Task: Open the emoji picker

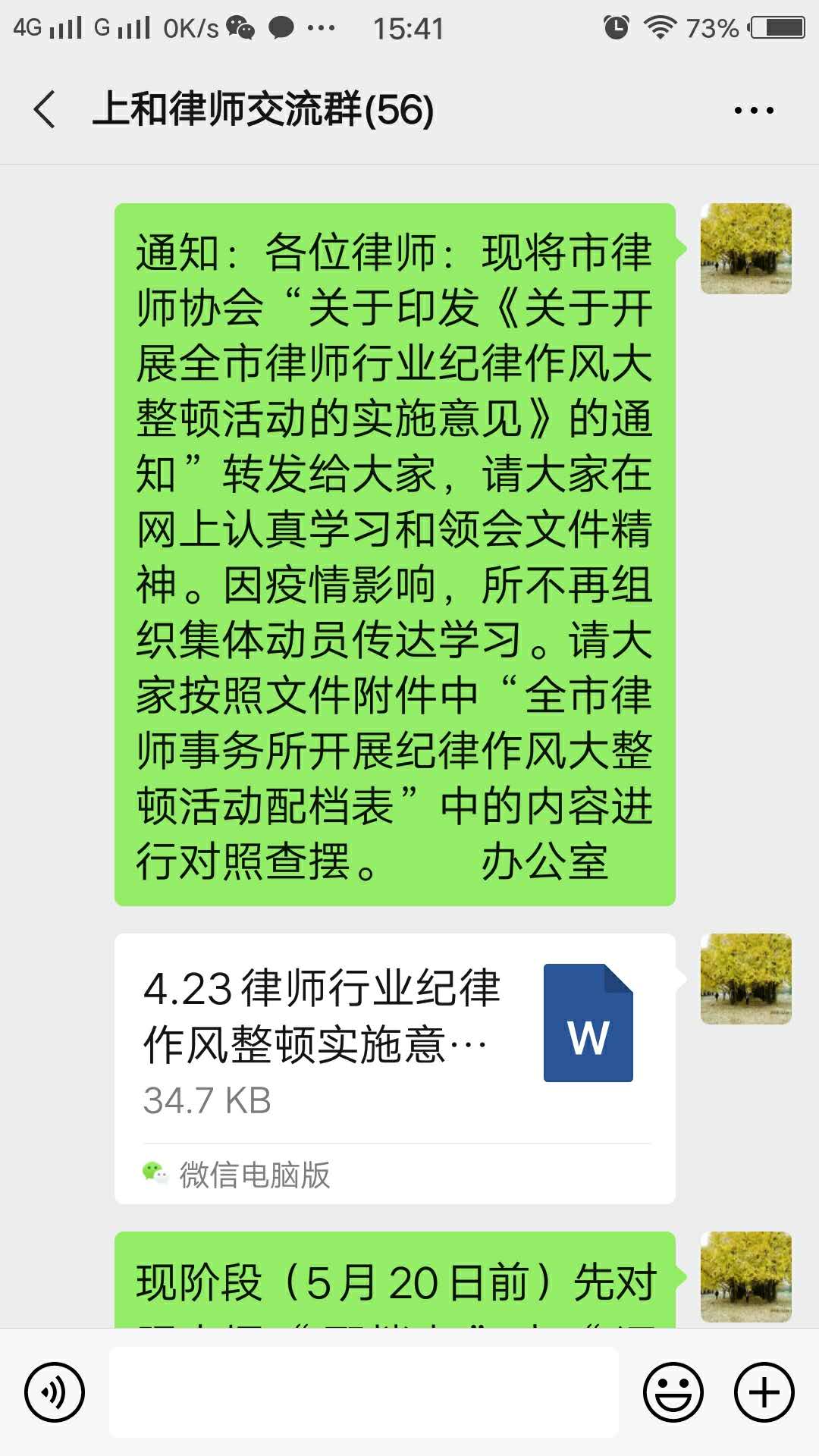Action: [673, 1392]
